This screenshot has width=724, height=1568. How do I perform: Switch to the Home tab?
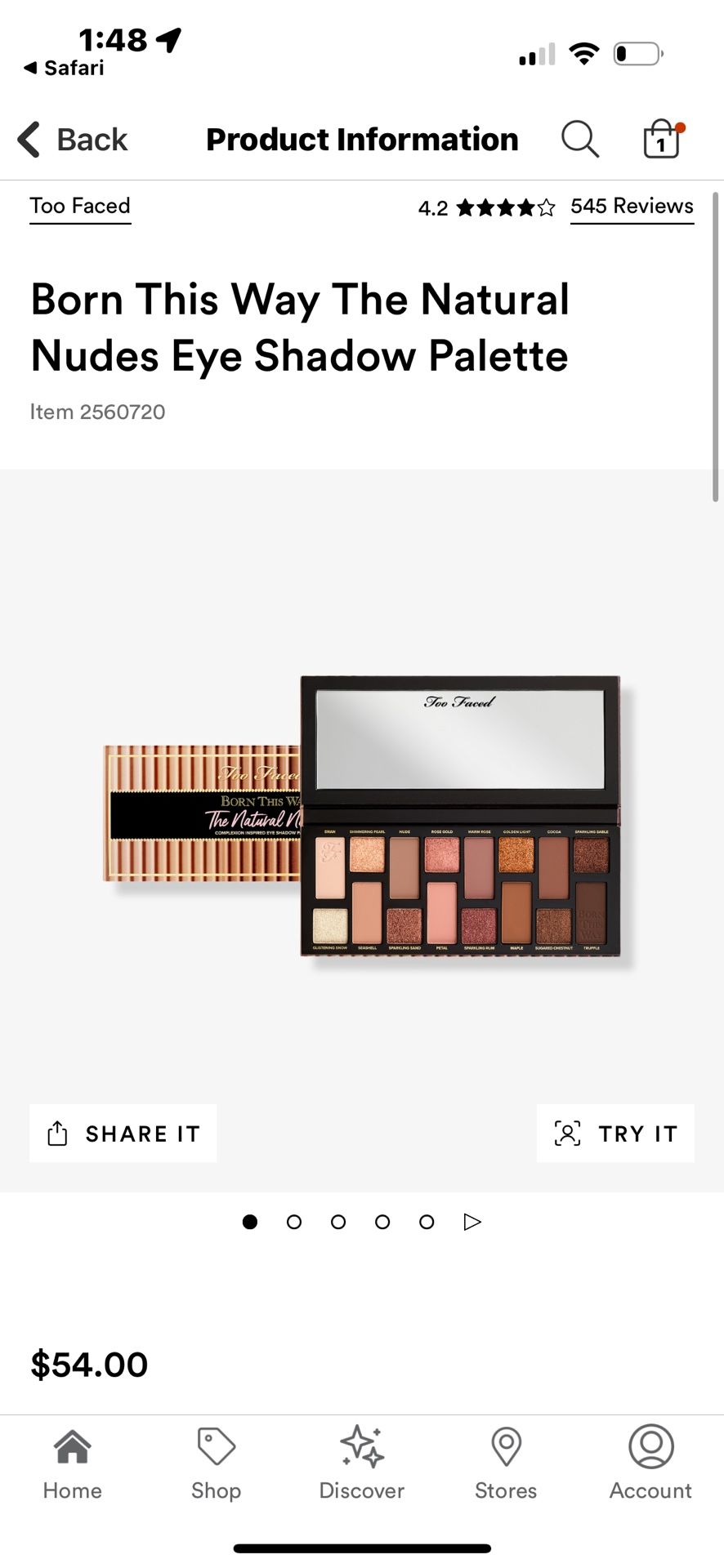tap(73, 1463)
